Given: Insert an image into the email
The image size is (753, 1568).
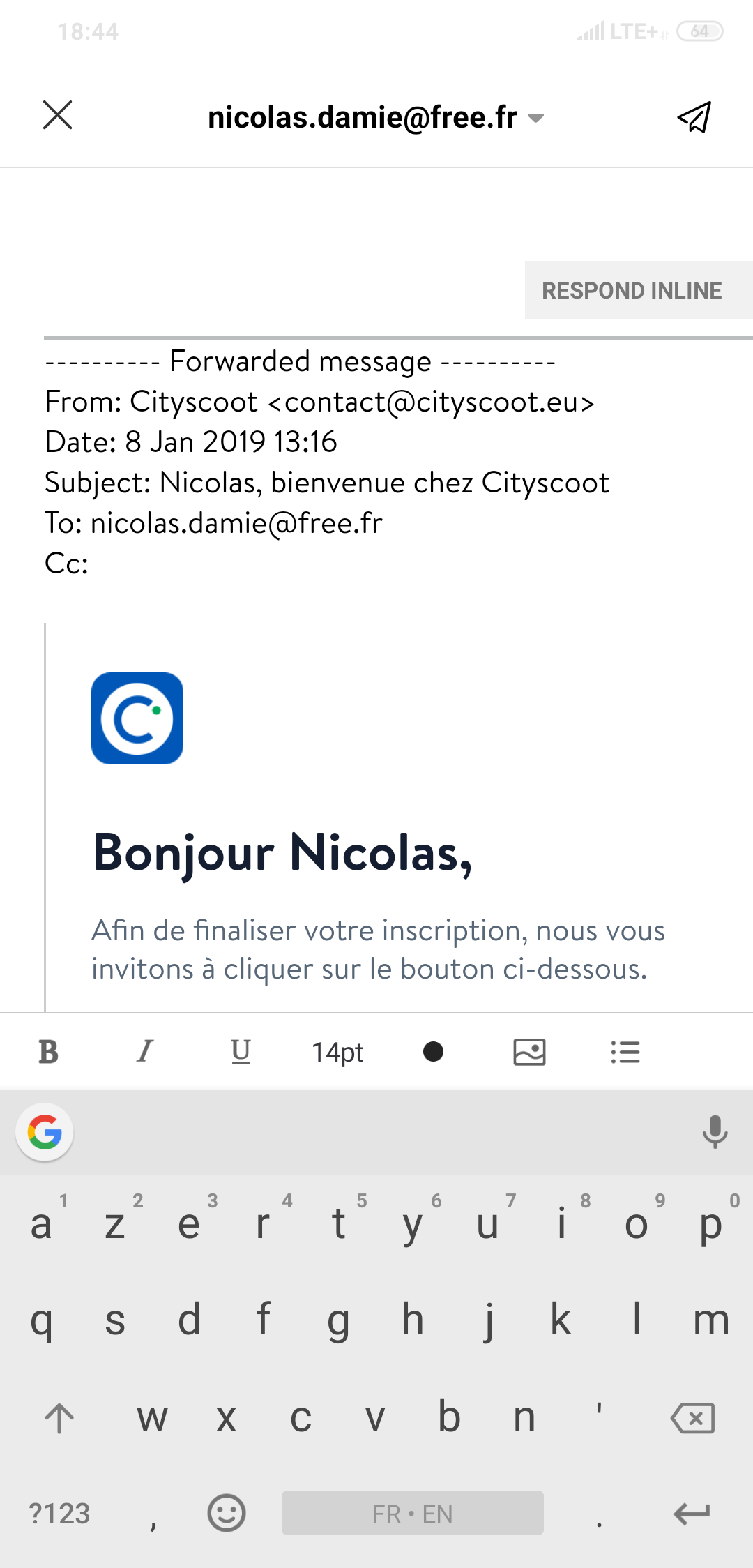Looking at the screenshot, I should pyautogui.click(x=530, y=1052).
